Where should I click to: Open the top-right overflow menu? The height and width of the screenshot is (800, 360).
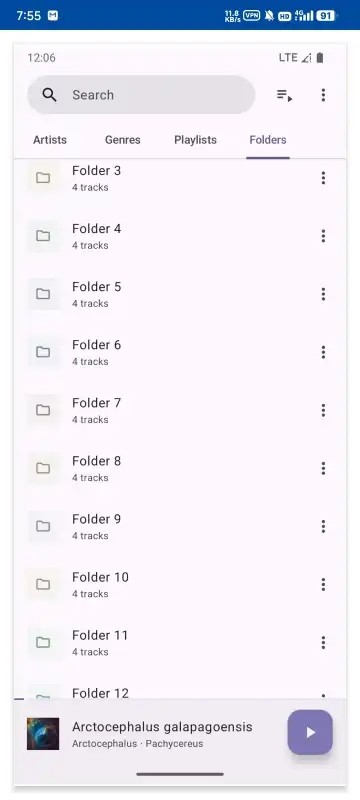(x=323, y=95)
